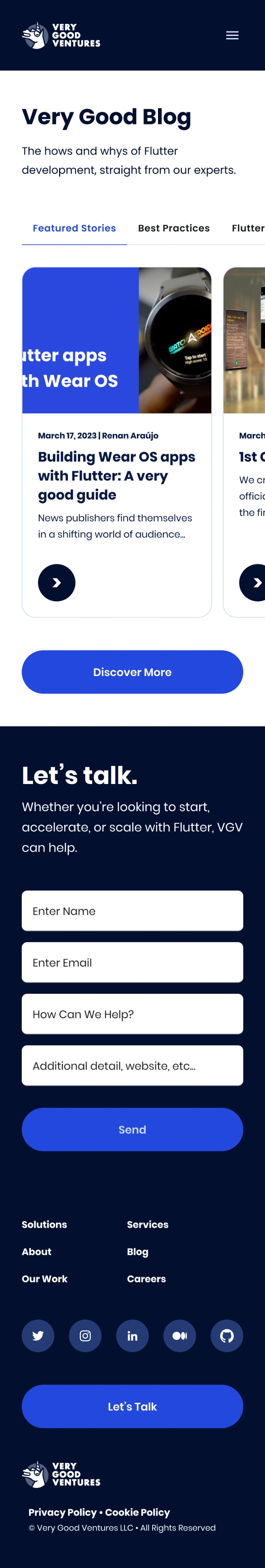Screen dimensions: 265x1568
Task: Tap the Let's Talk button
Action: [x=132, y=1407]
